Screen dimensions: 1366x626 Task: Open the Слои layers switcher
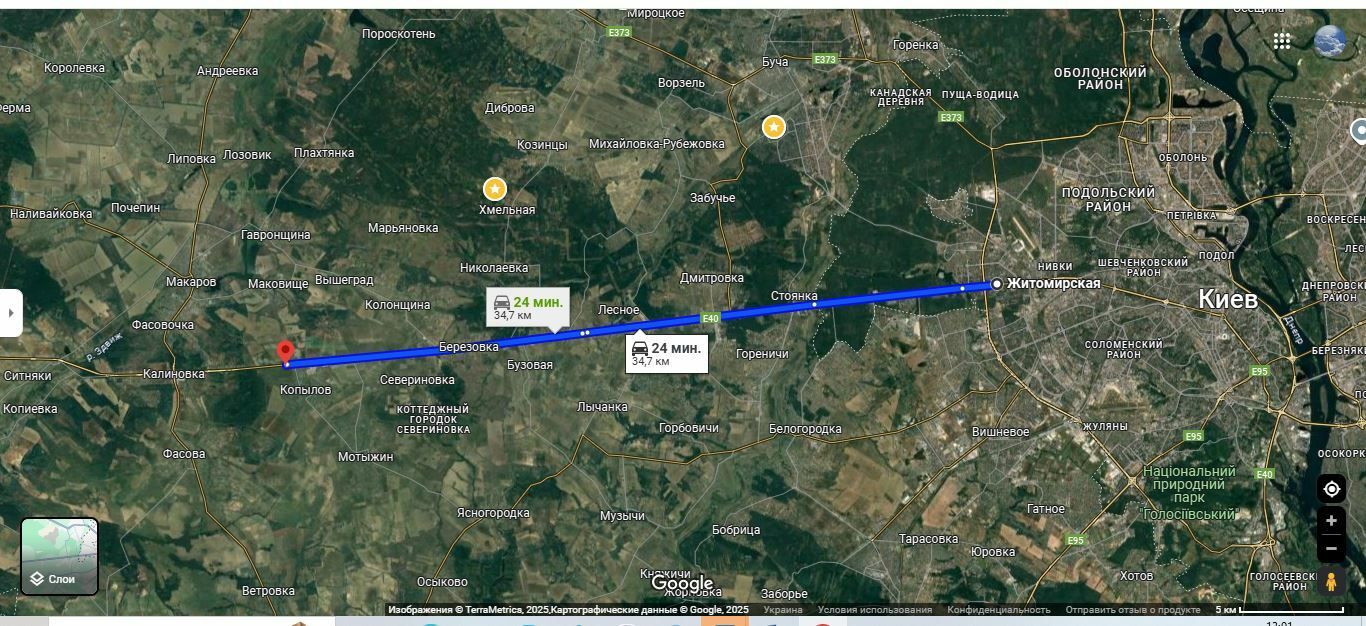click(x=60, y=556)
